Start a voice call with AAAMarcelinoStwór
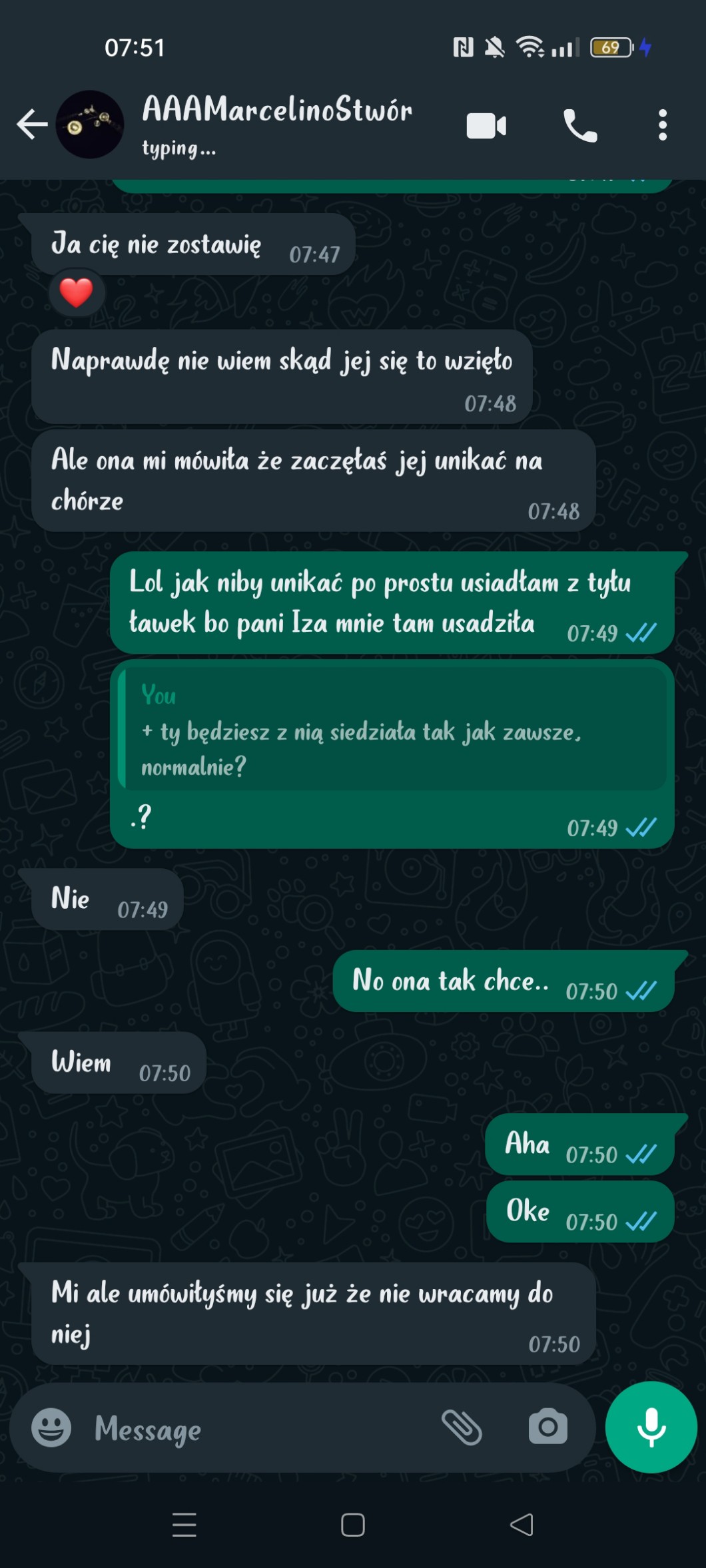This screenshot has width=706, height=1568. coord(580,125)
